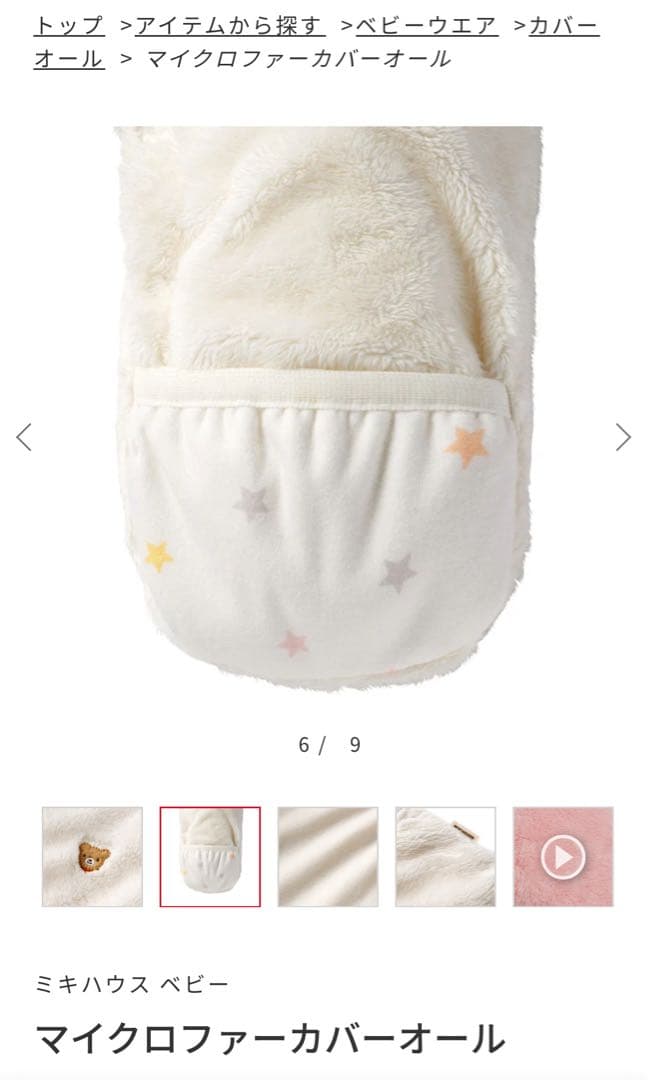648x1080 pixels.
Task: Open the トップ breadcrumb link
Action: pos(69,26)
